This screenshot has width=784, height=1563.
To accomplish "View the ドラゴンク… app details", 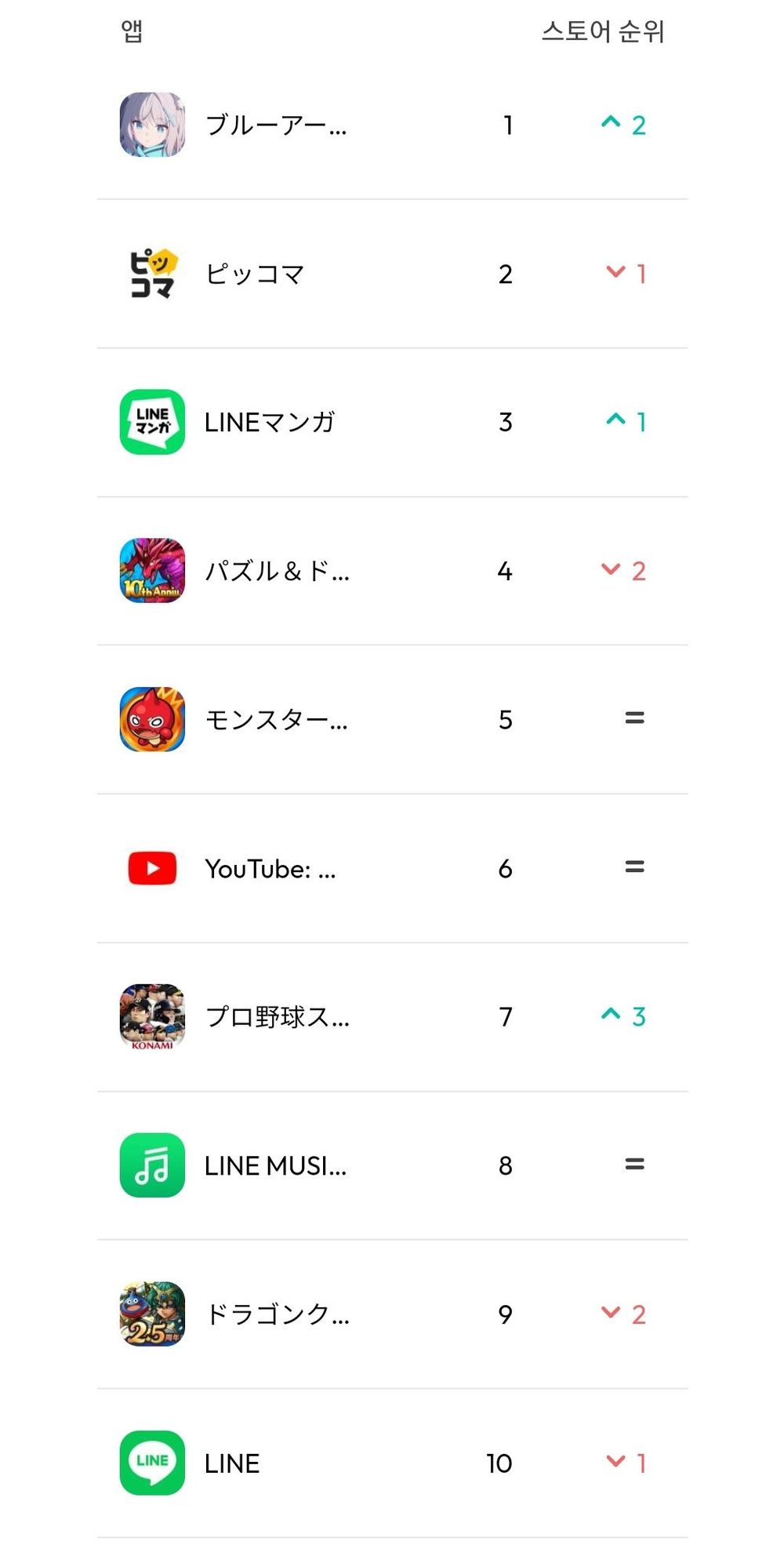I will click(x=276, y=1314).
